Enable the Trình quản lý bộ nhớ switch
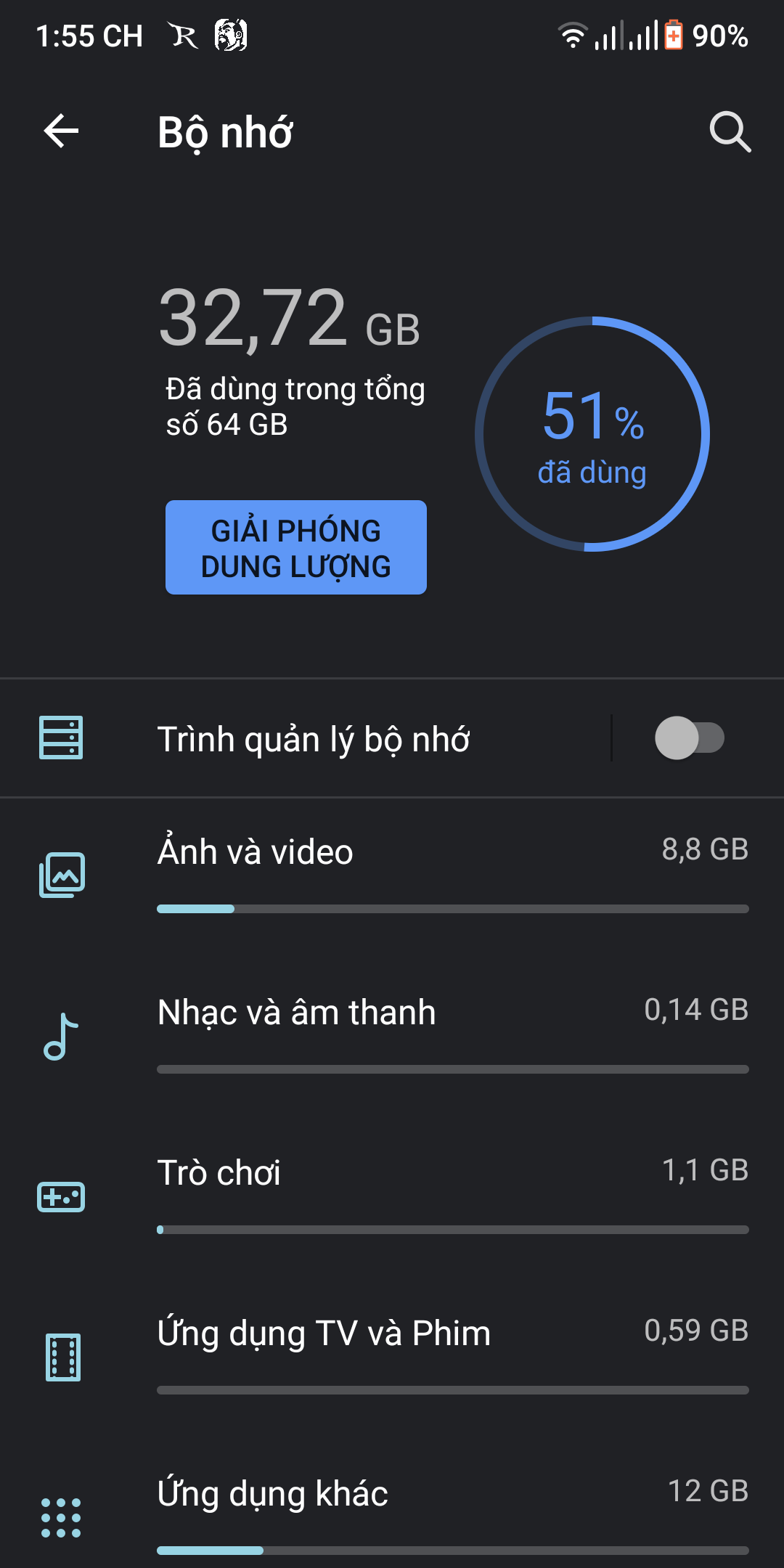 pos(689,738)
